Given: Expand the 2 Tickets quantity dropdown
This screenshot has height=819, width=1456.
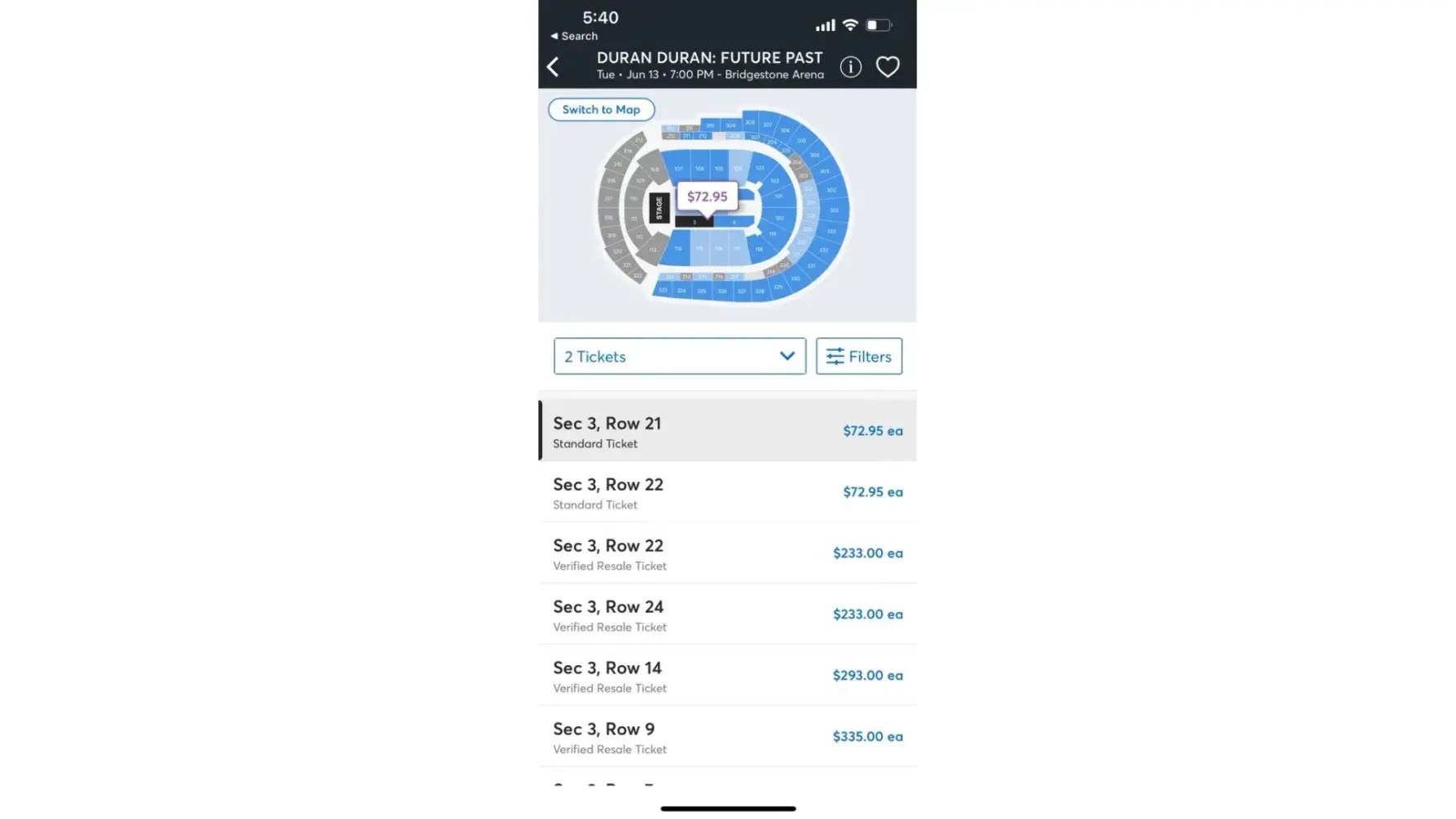Looking at the screenshot, I should (679, 356).
